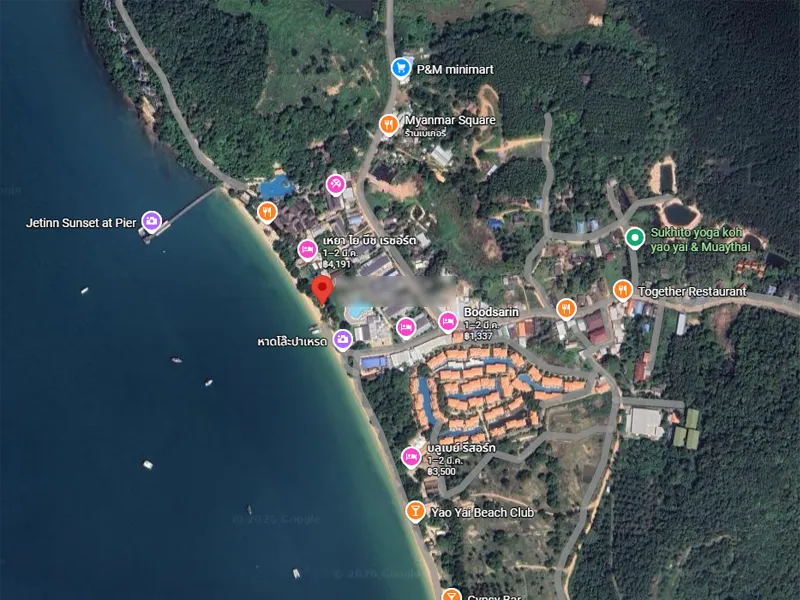Tap the Yao Yai Beach Club marker
Viewport: 800px width, 600px height.
pyautogui.click(x=415, y=512)
